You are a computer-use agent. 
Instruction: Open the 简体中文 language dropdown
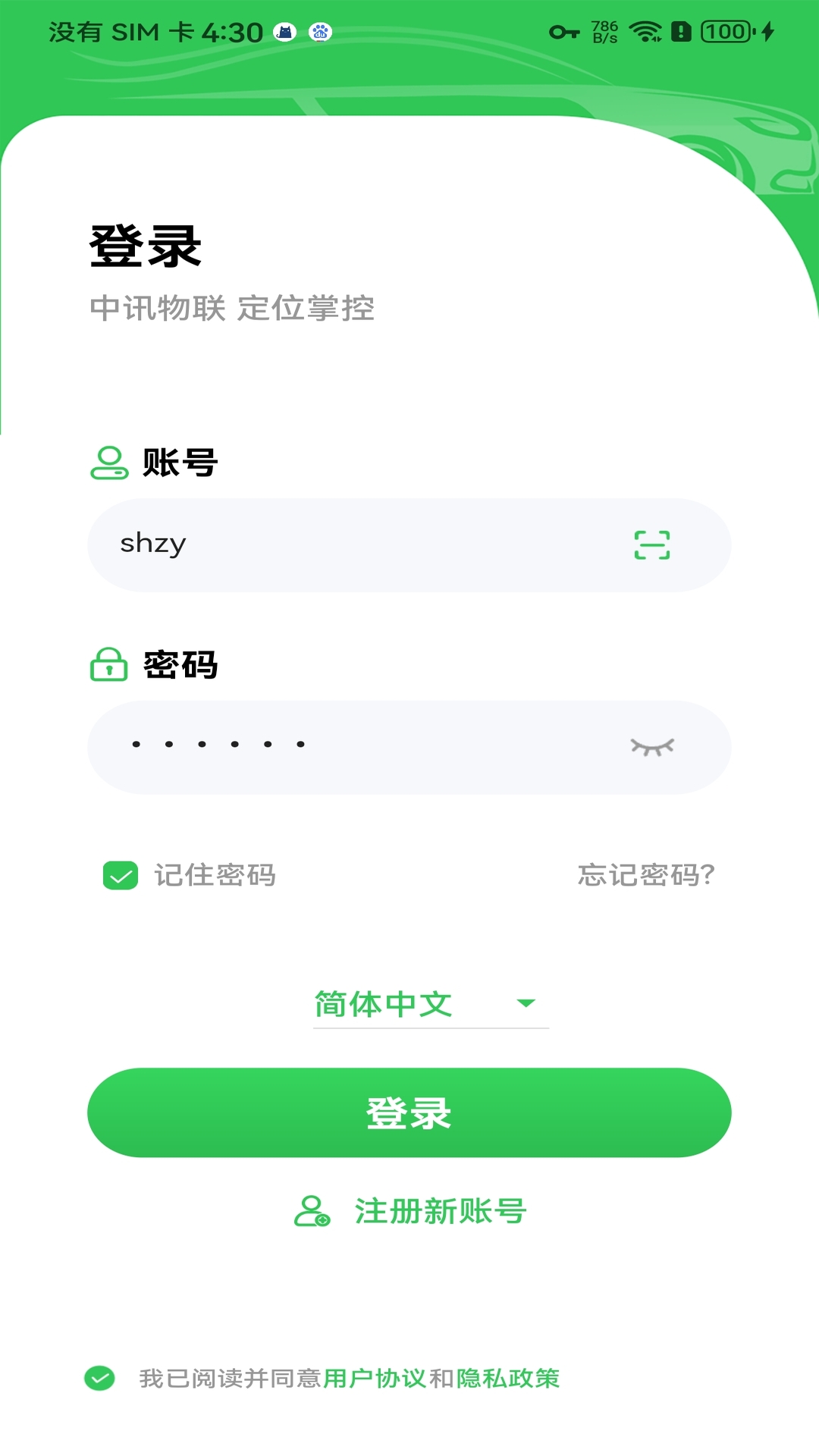pos(384,1005)
